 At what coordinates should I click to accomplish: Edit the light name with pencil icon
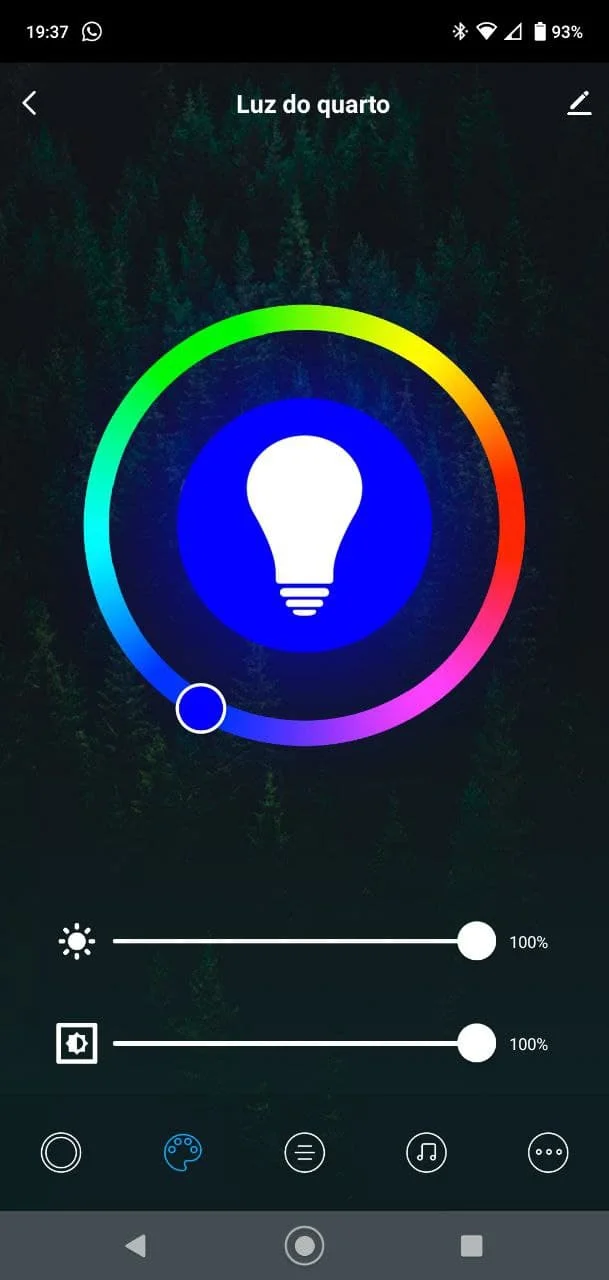tap(579, 103)
